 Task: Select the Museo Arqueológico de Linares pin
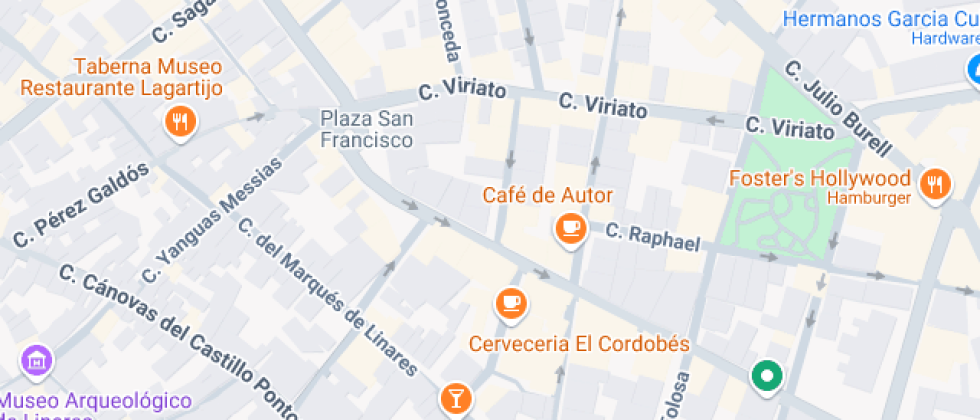coord(37,362)
